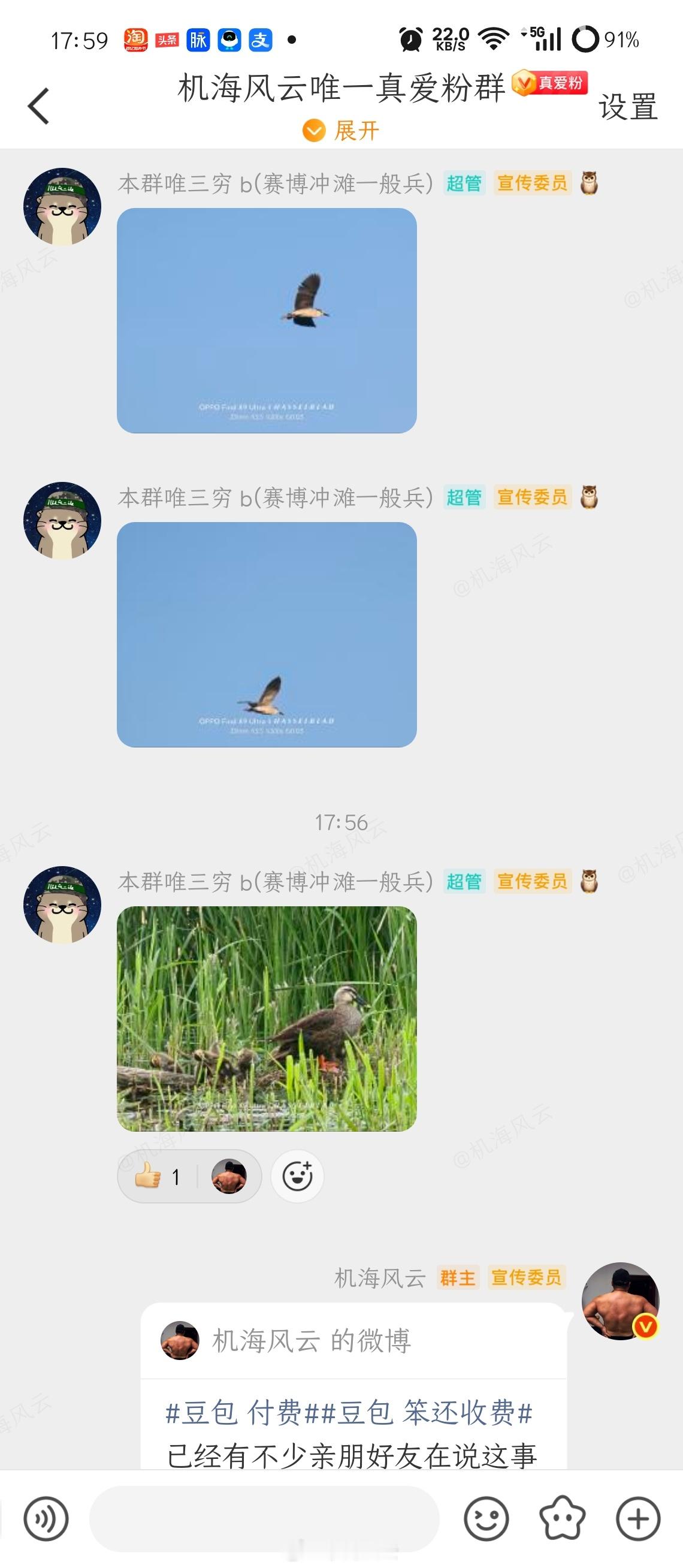
Task: Open 机海风云's shared weibo card
Action: (354, 1385)
